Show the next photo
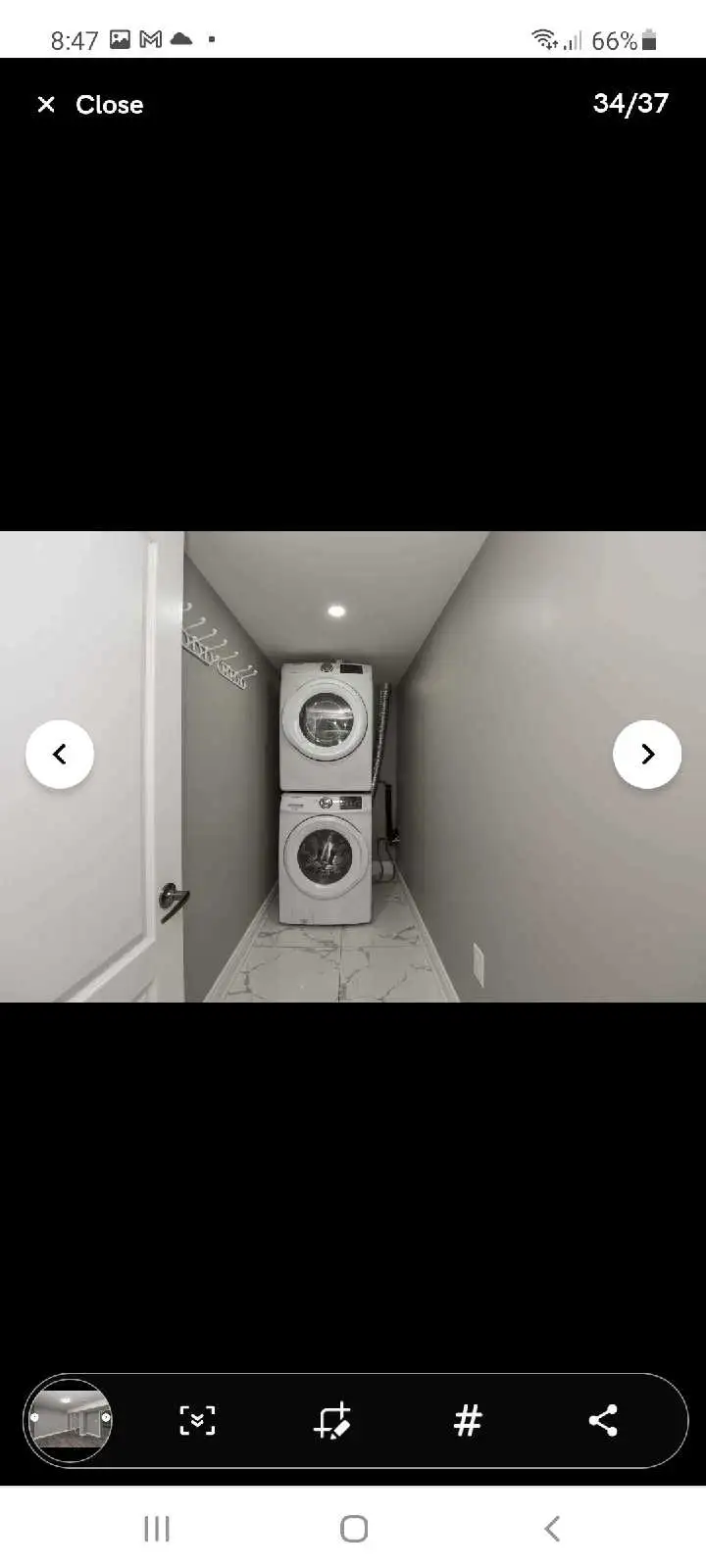706x1568 pixels. click(x=646, y=754)
